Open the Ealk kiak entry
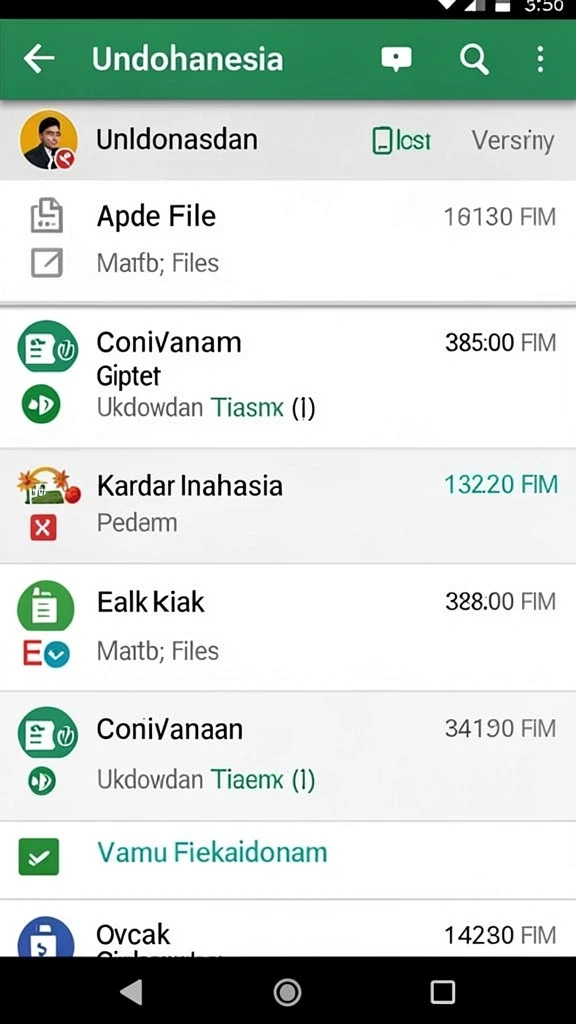This screenshot has width=576, height=1024. tap(288, 627)
